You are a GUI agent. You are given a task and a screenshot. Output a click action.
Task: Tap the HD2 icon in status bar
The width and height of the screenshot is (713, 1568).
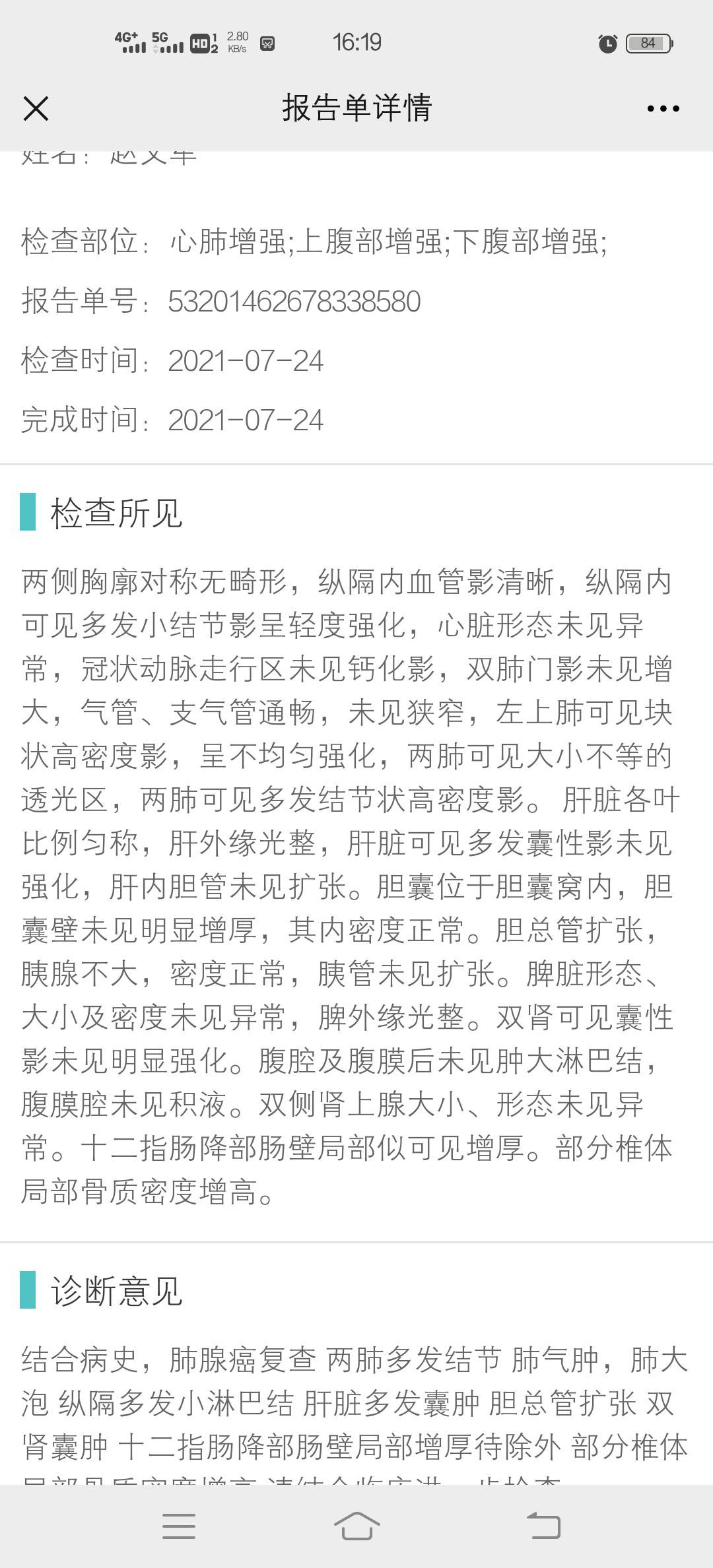click(x=202, y=42)
